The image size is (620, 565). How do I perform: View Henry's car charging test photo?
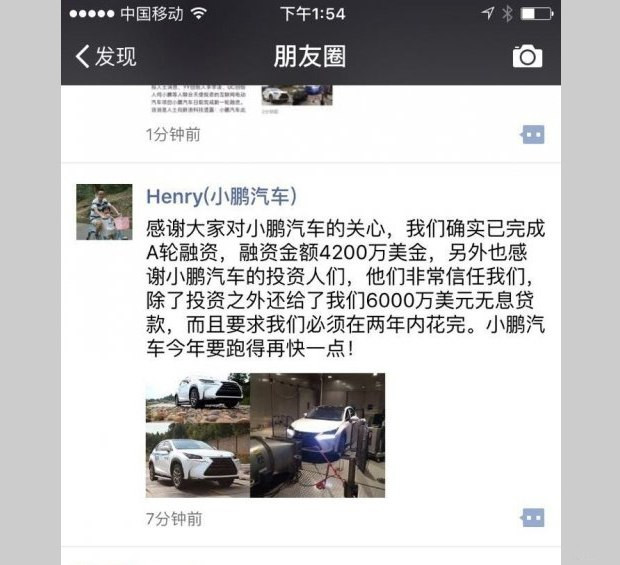[x=317, y=435]
